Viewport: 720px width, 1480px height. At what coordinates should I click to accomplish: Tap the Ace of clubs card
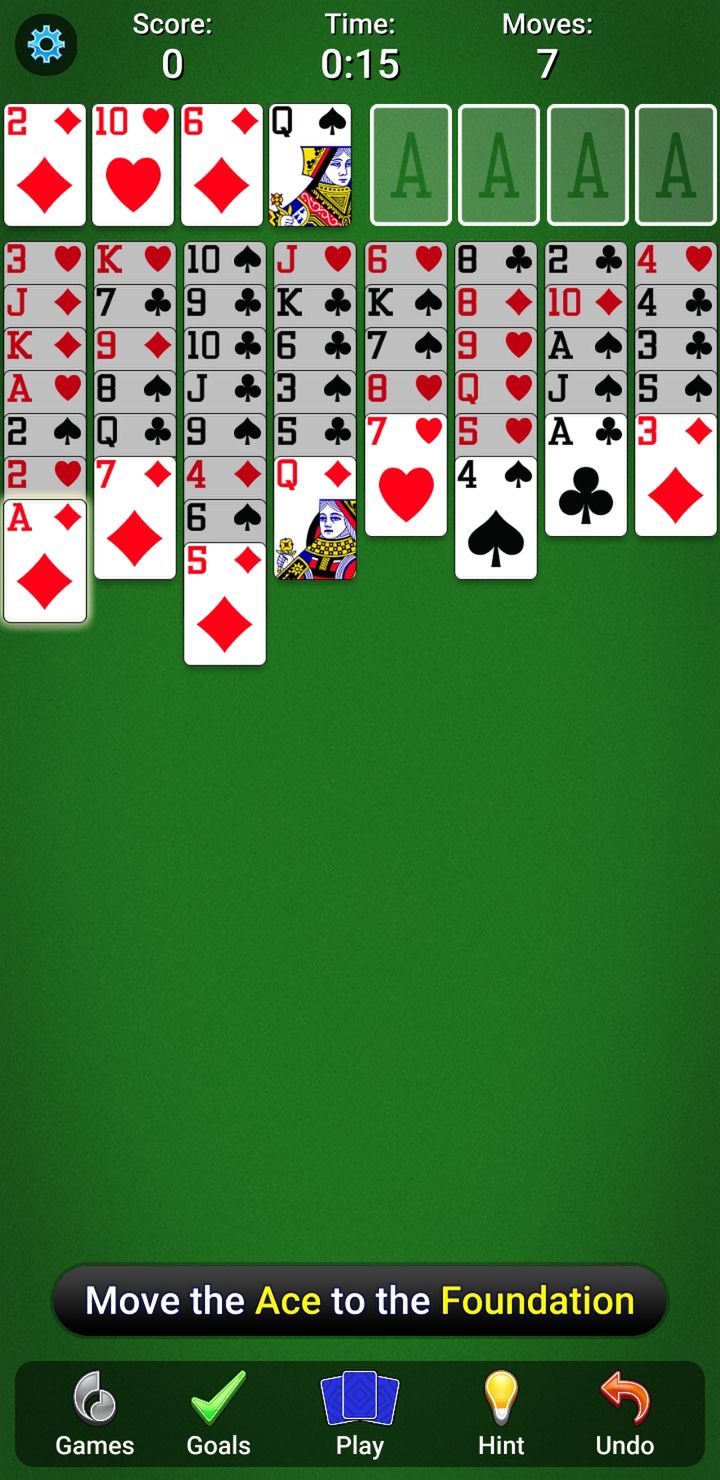tap(586, 475)
